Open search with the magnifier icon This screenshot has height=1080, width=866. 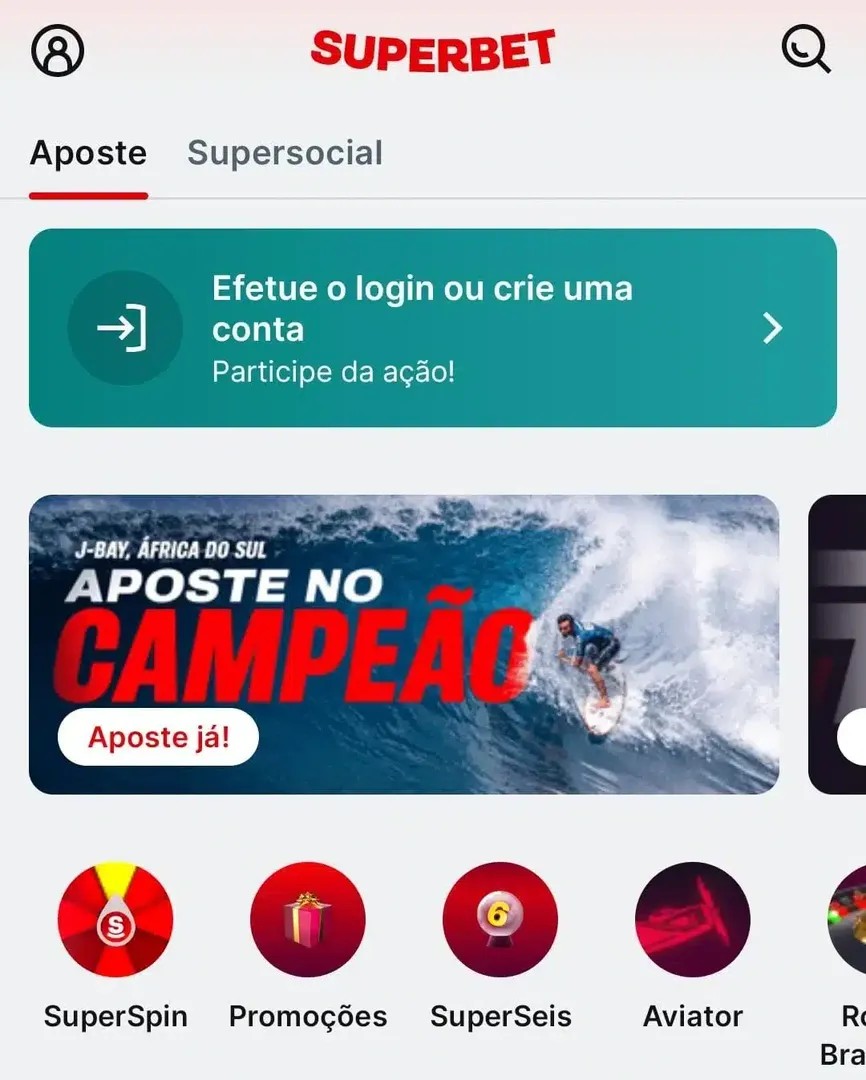[806, 50]
